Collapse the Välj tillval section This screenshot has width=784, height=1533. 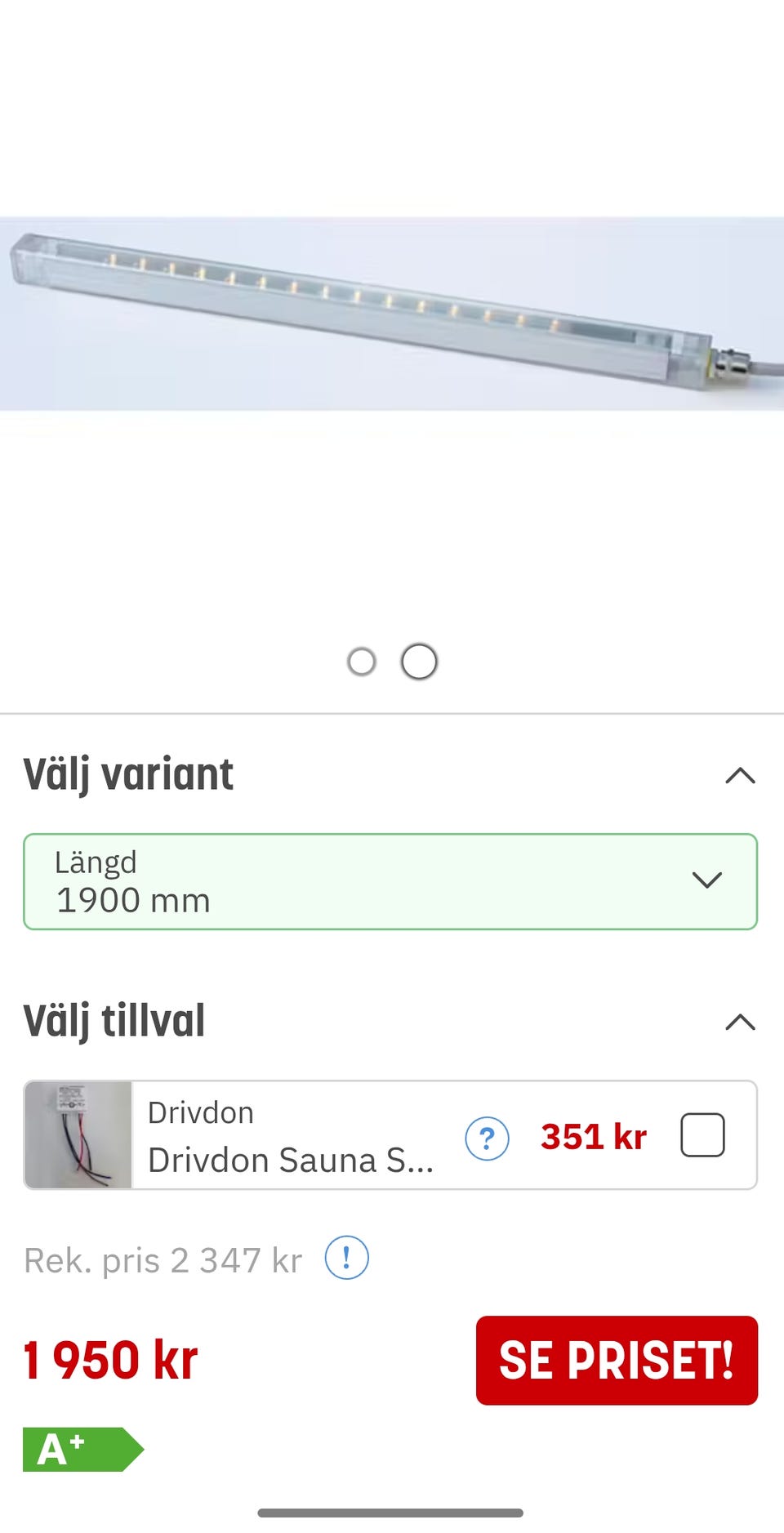[740, 1022]
